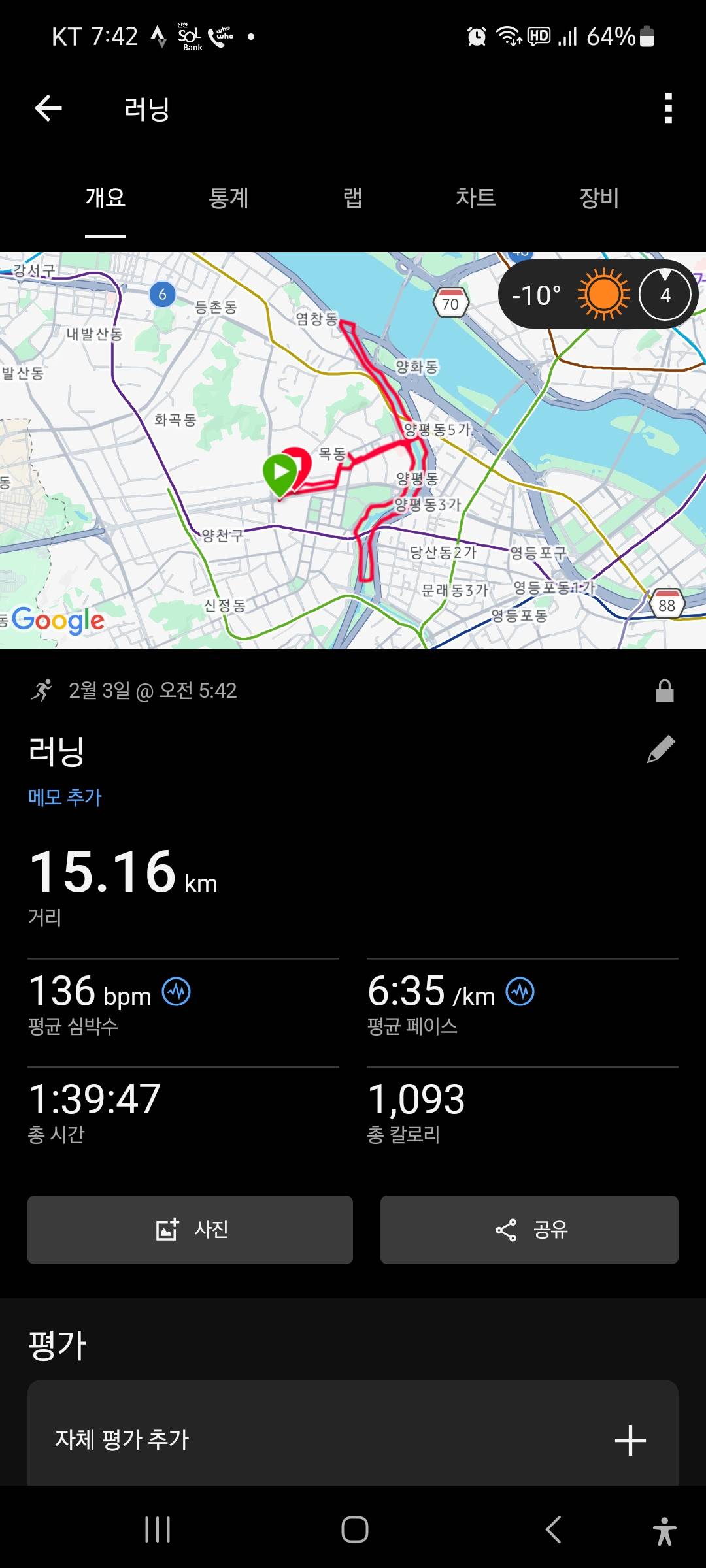Tap the share icon next to 공유
The height and width of the screenshot is (1568, 706).
click(x=507, y=1230)
